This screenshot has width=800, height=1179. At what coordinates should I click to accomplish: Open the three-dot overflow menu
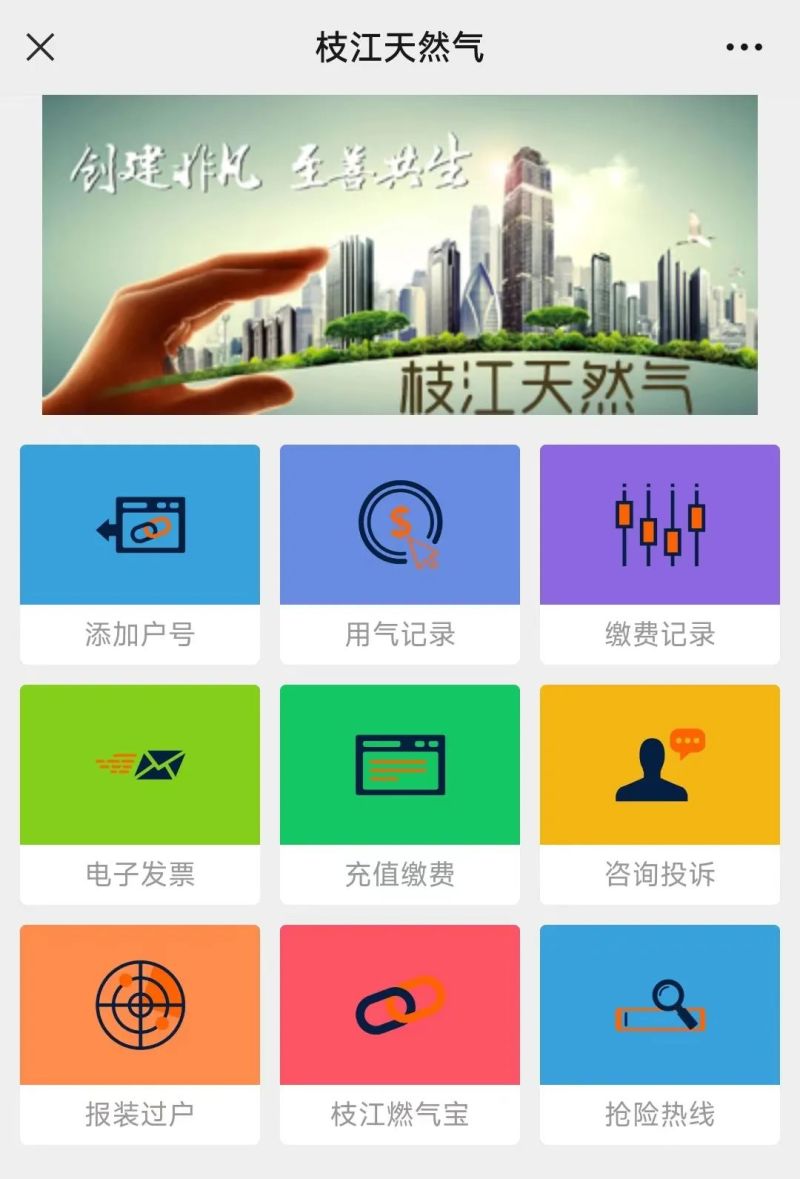tap(744, 47)
